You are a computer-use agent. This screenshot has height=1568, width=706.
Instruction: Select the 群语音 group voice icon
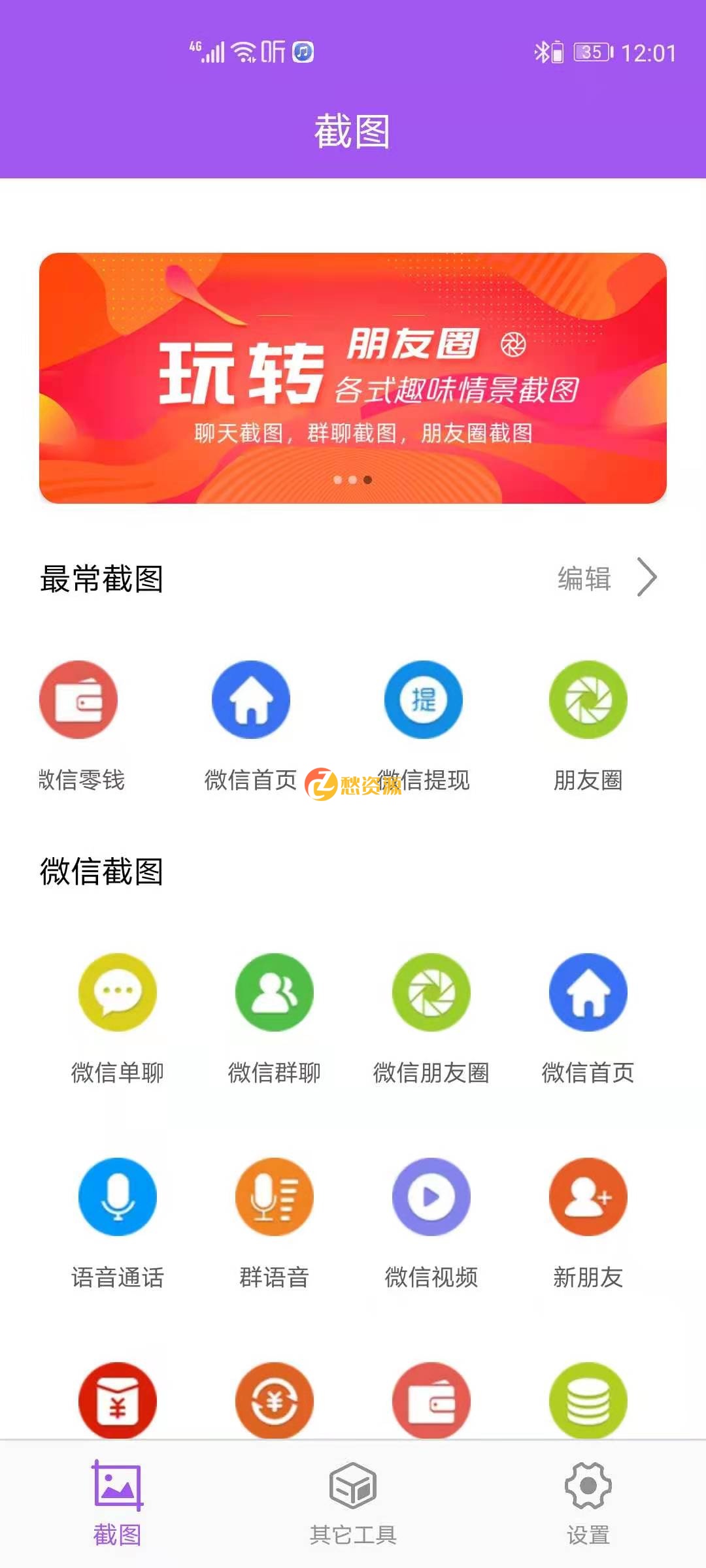[x=274, y=1197]
